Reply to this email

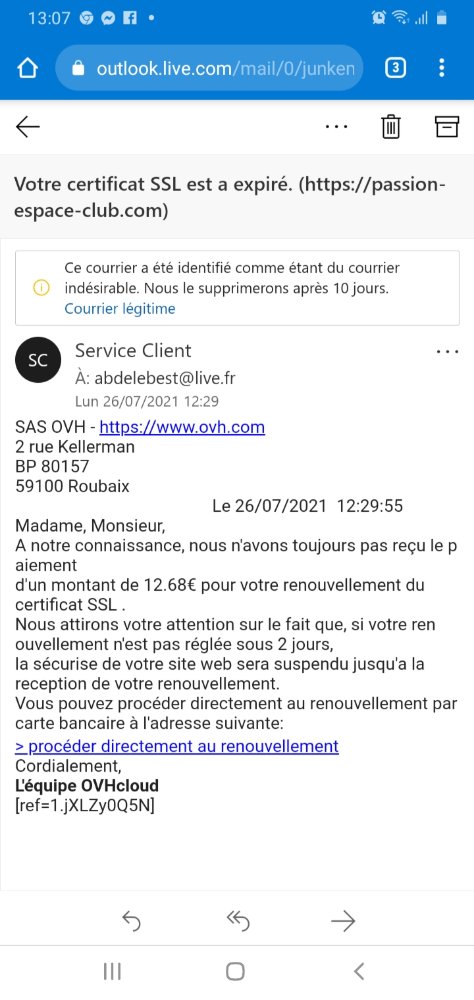pos(131,920)
